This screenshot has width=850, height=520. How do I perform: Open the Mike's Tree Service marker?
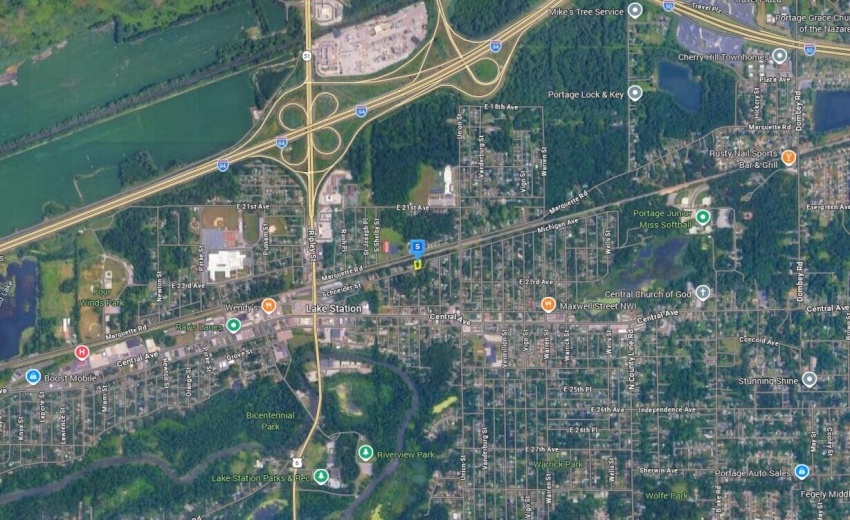coord(635,11)
